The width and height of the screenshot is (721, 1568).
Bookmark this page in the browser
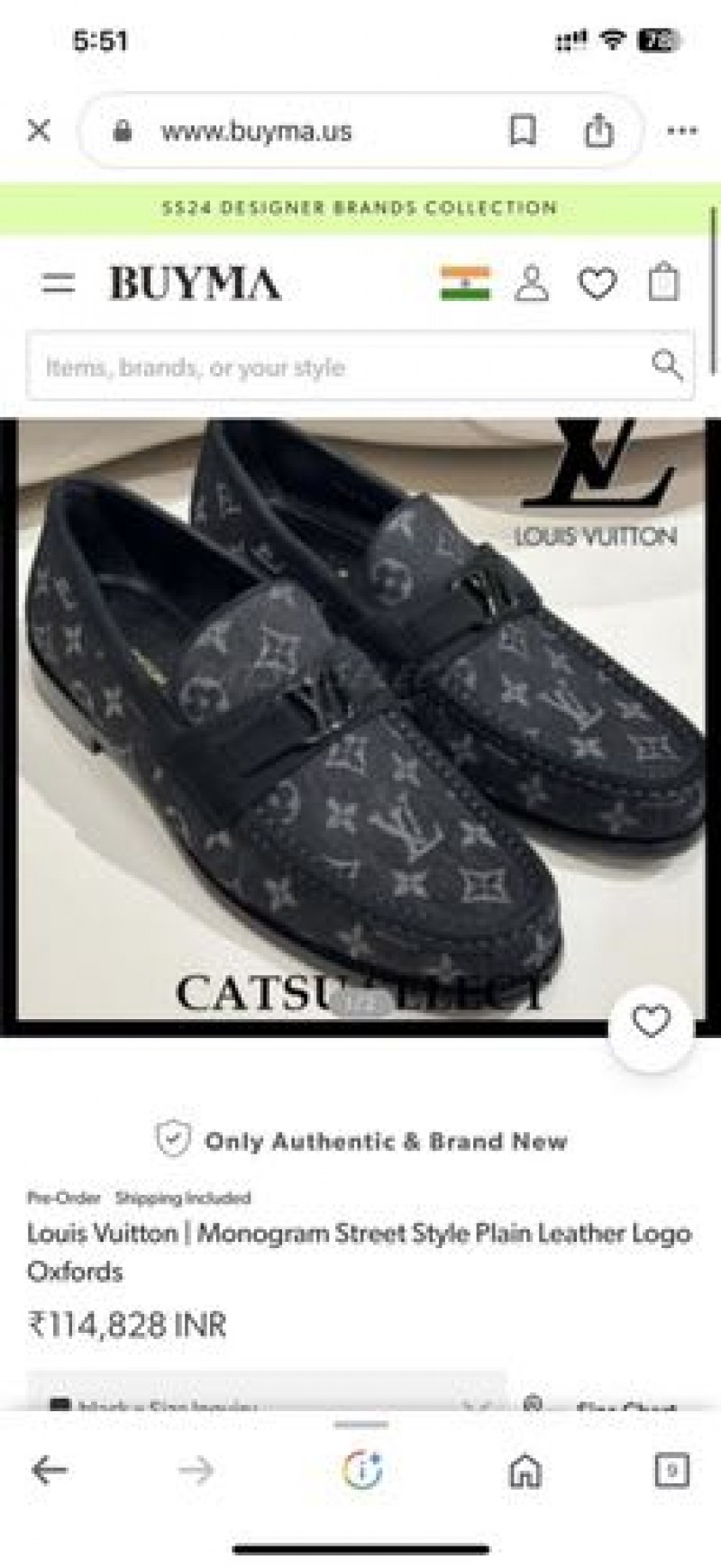(522, 132)
